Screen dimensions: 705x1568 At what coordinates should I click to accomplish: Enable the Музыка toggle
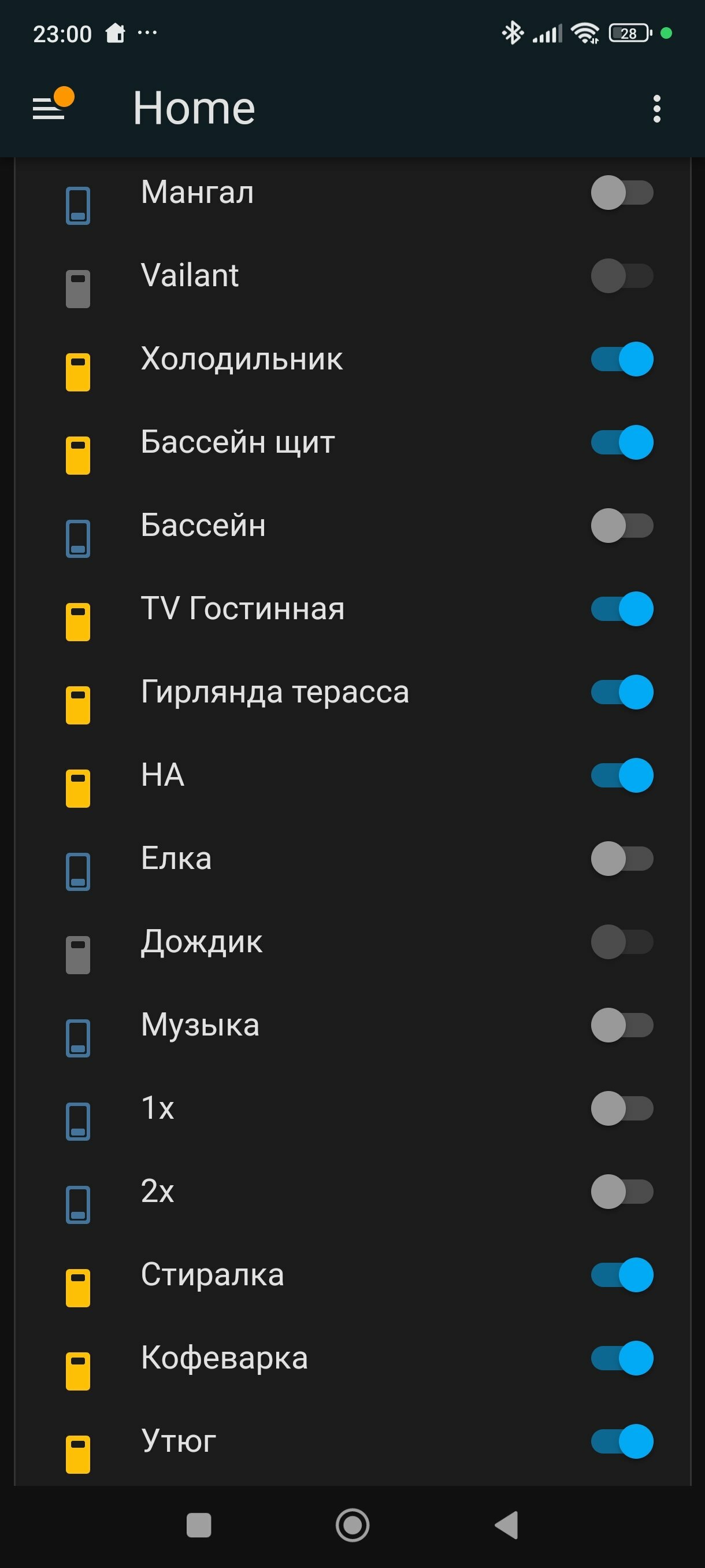pos(622,1025)
